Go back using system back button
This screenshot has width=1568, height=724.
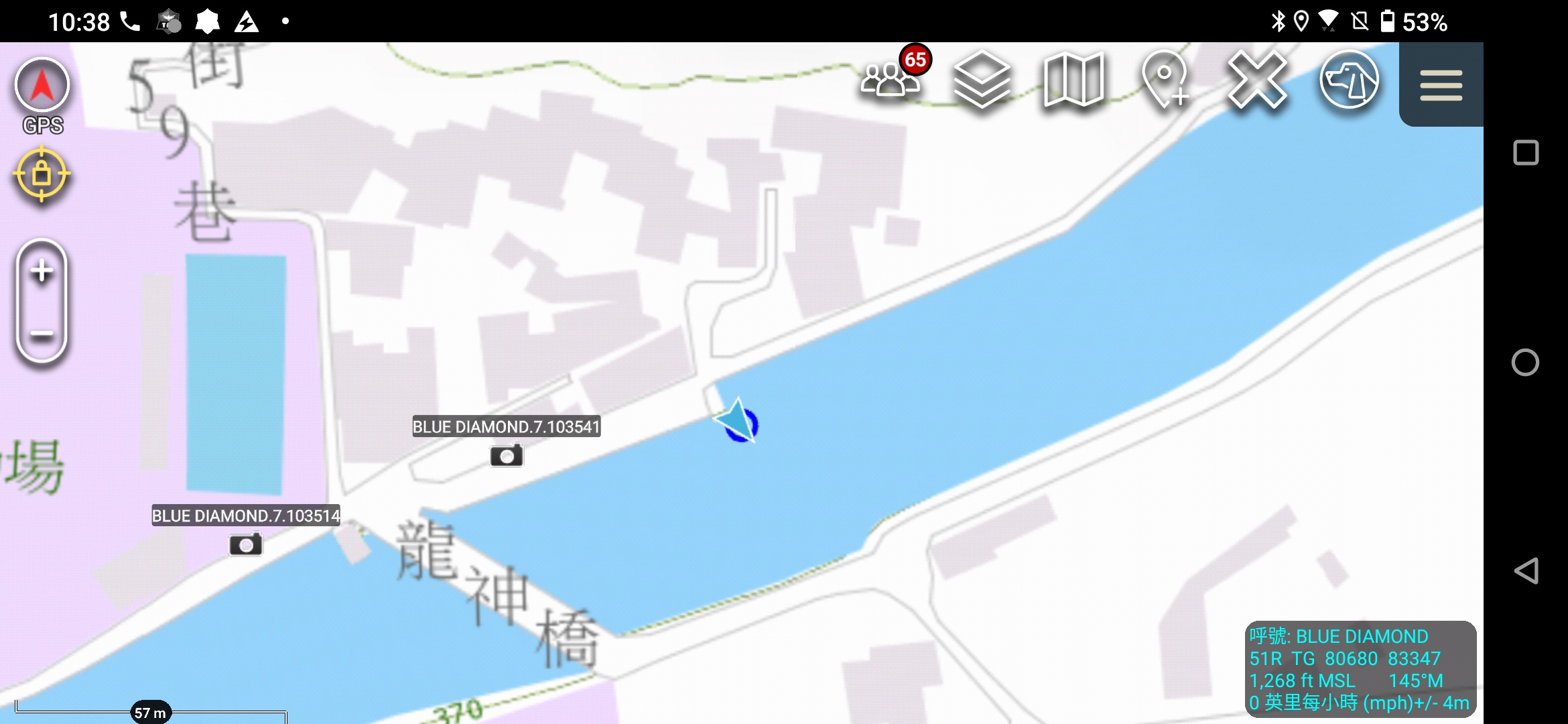point(1526,571)
